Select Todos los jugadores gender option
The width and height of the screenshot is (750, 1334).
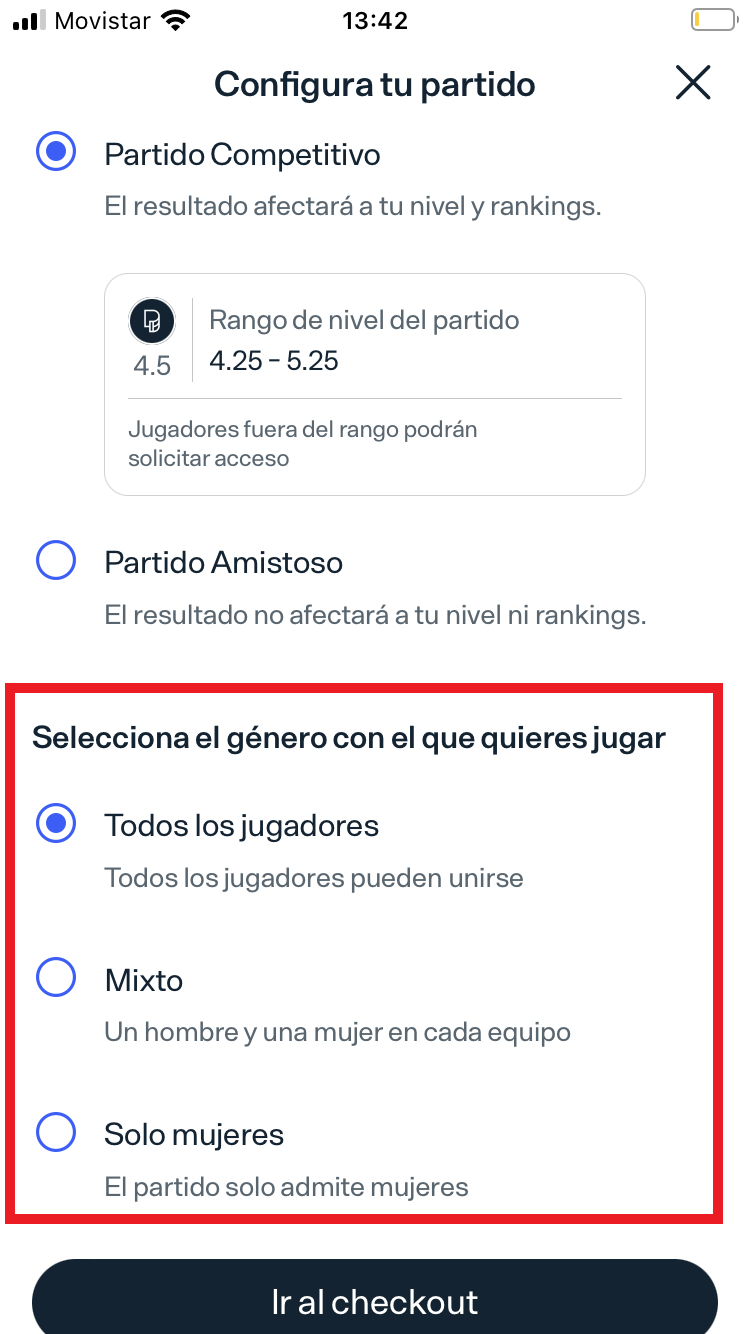click(x=56, y=824)
